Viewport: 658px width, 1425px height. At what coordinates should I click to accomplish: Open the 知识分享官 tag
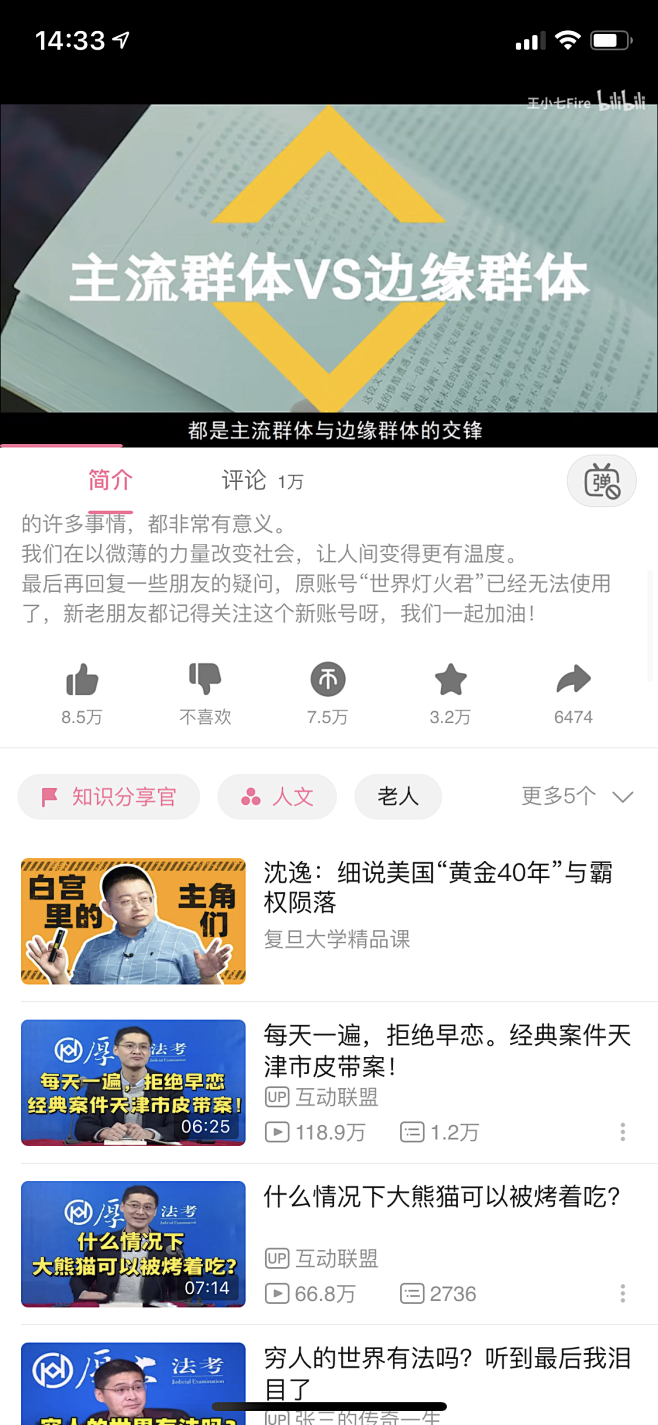[x=109, y=797]
